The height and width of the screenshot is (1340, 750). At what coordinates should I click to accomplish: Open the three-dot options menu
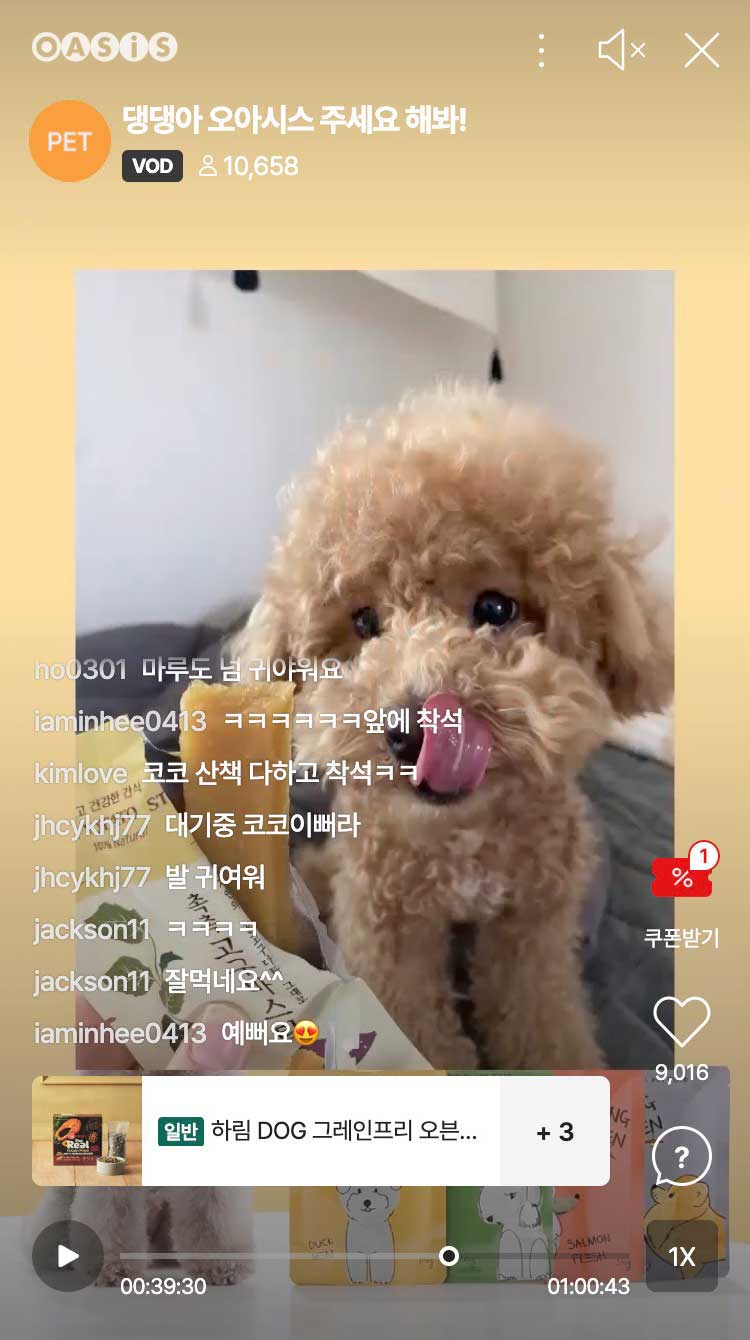542,48
